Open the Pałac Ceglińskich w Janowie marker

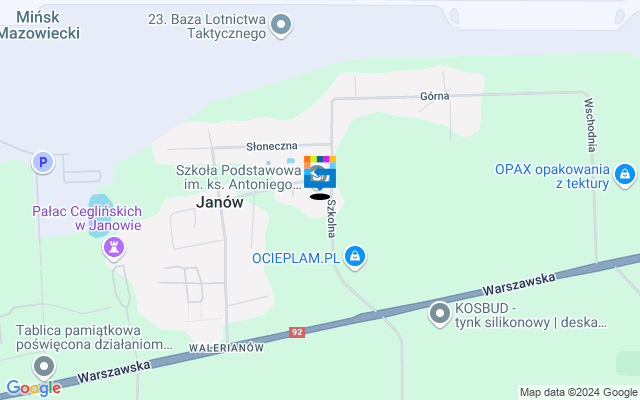click(x=114, y=246)
